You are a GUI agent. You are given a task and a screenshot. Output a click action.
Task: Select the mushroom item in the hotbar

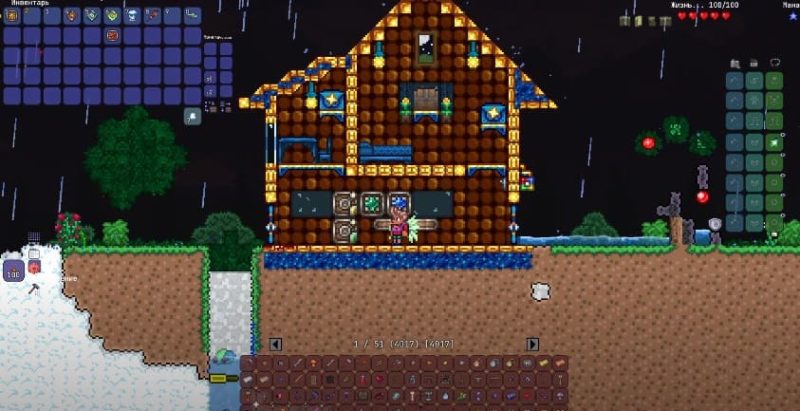click(131, 15)
